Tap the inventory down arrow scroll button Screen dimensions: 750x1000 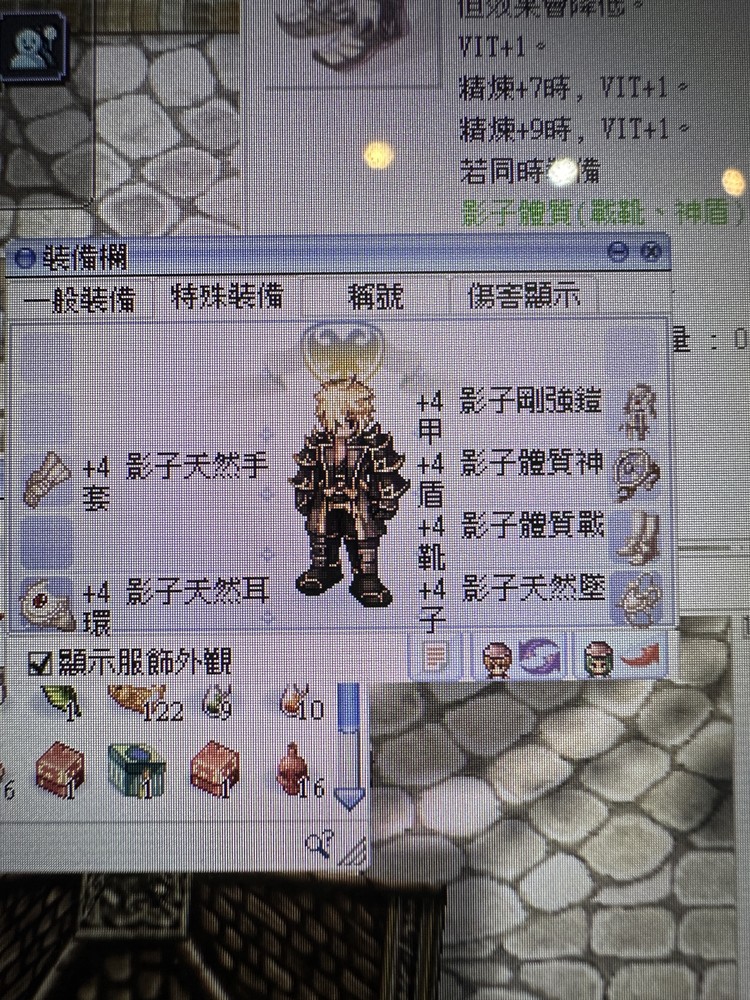pyautogui.click(x=349, y=797)
